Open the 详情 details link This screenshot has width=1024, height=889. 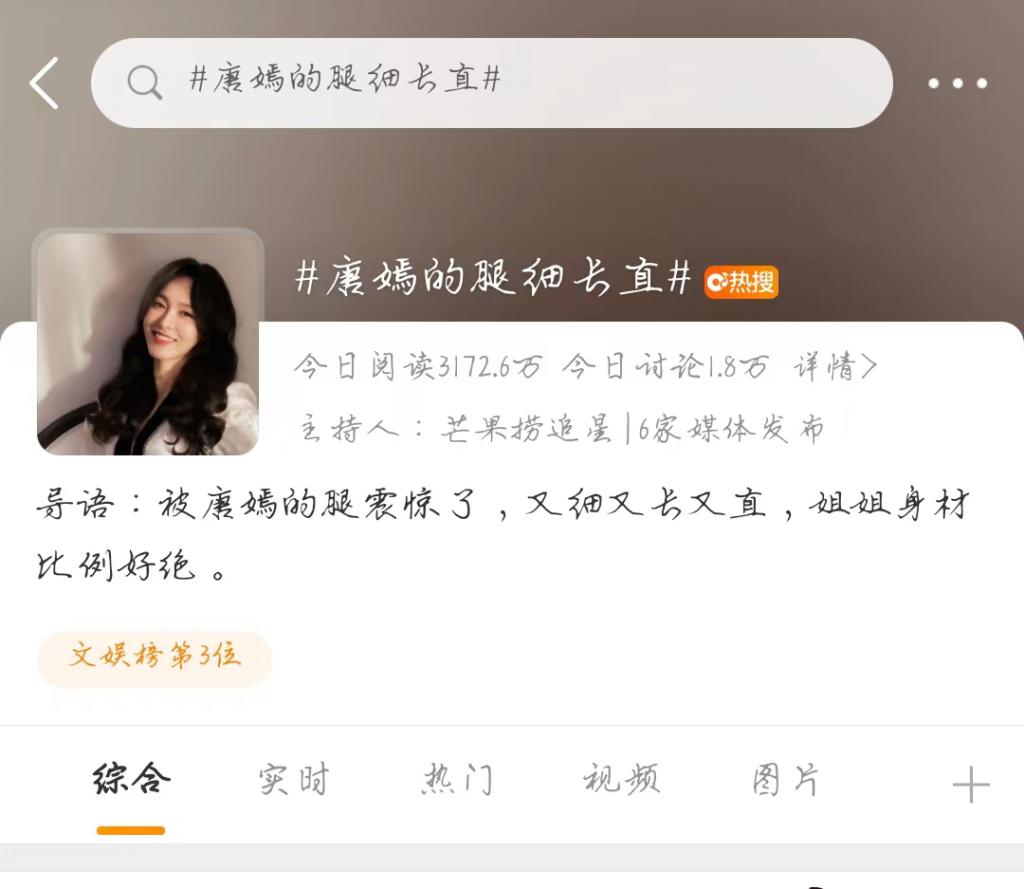835,367
